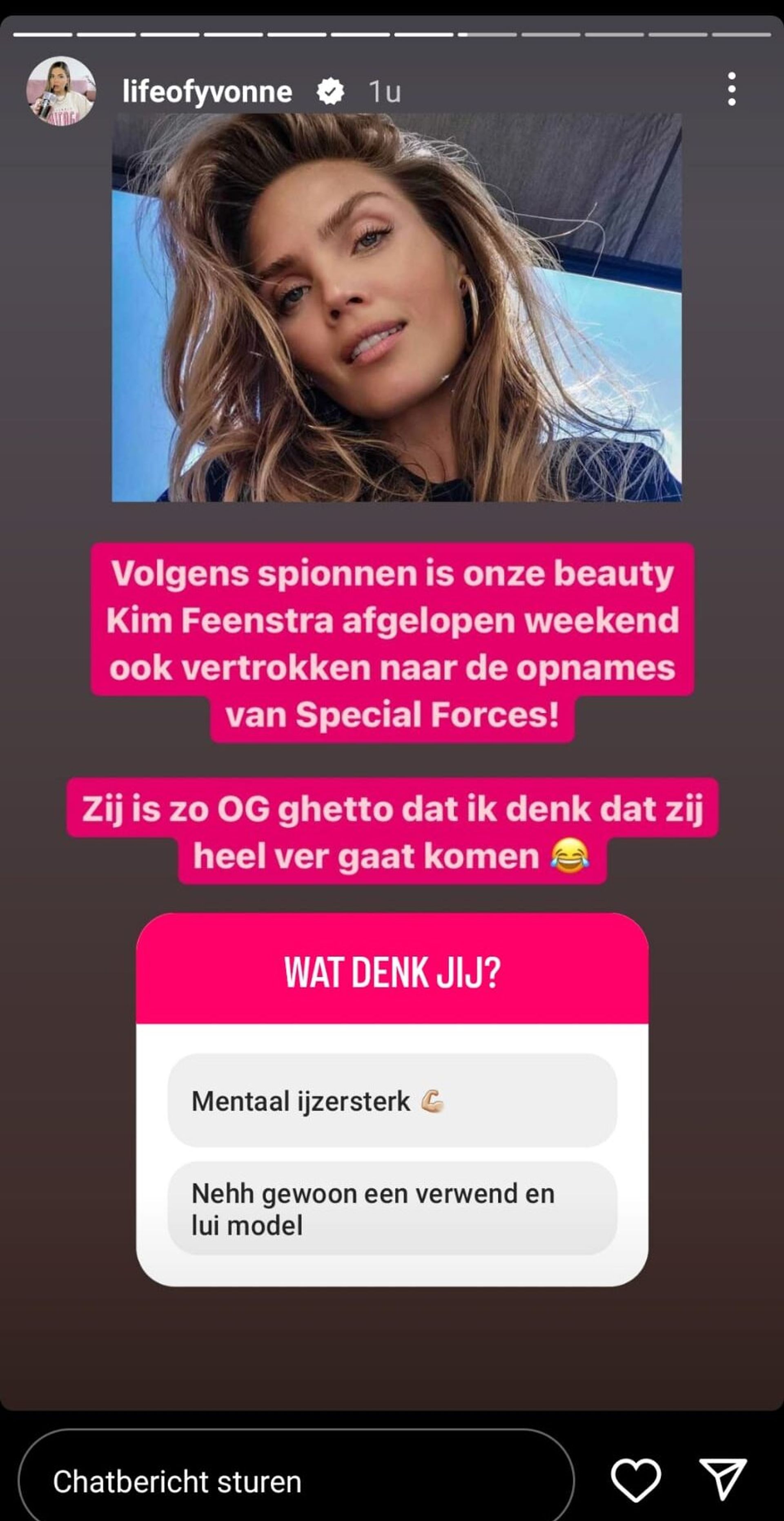Open the story overflow menu

(731, 90)
